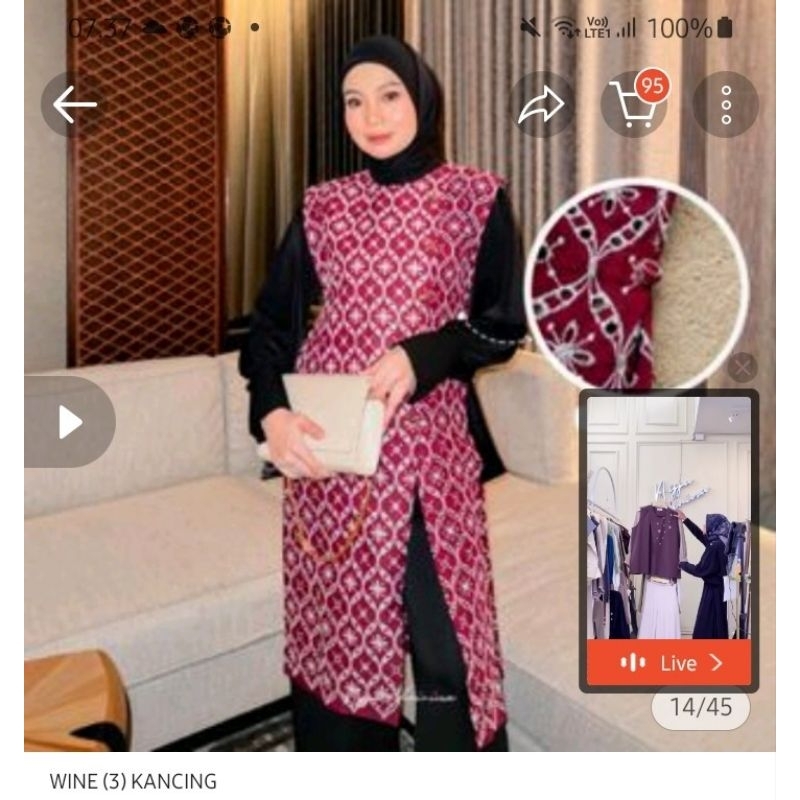The width and height of the screenshot is (800, 800).
Task: Open the three-dot overflow menu
Action: pyautogui.click(x=726, y=105)
